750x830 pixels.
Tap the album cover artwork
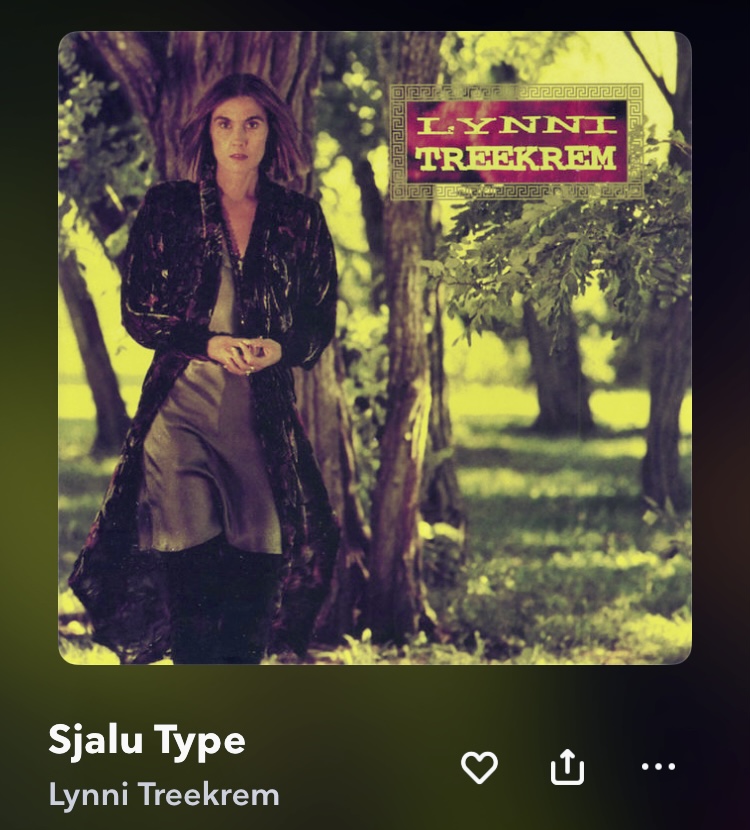(374, 348)
